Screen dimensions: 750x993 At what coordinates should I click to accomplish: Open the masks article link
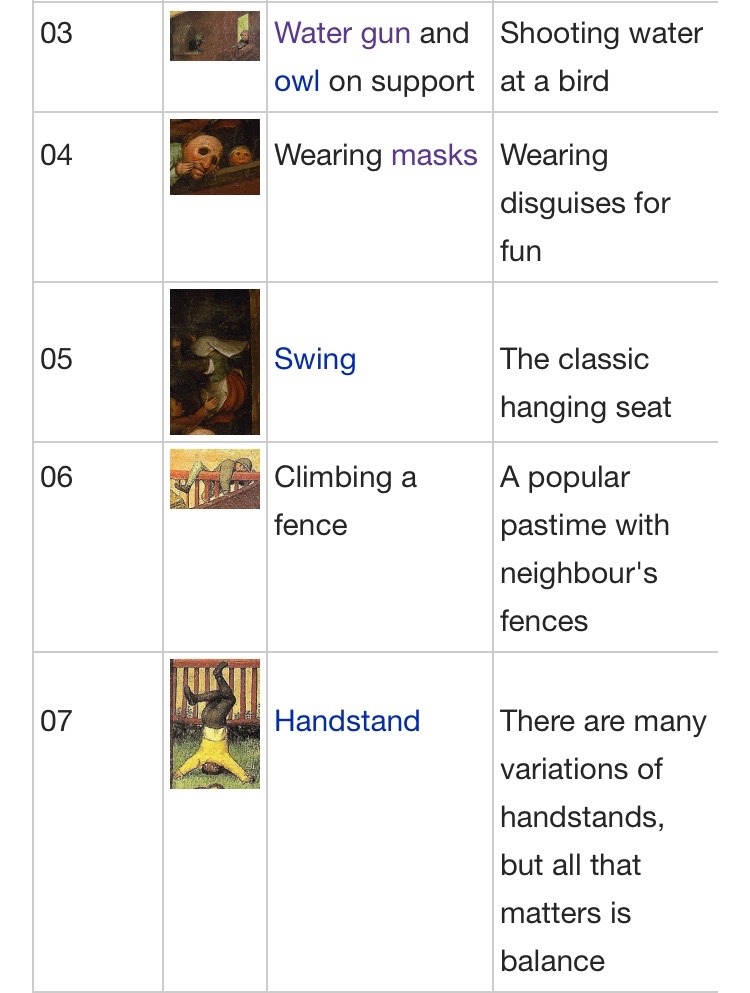coord(434,155)
